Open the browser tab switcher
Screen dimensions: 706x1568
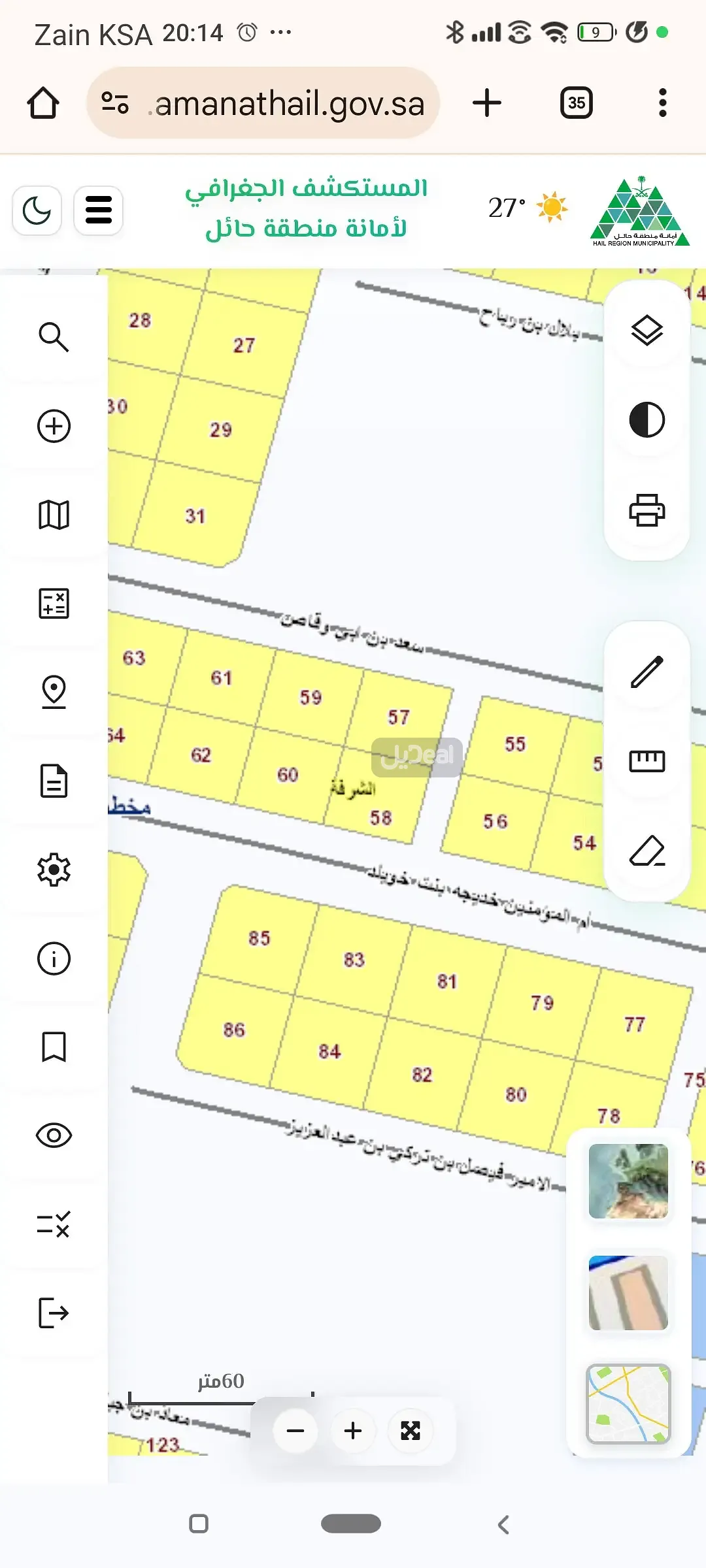coord(576,103)
